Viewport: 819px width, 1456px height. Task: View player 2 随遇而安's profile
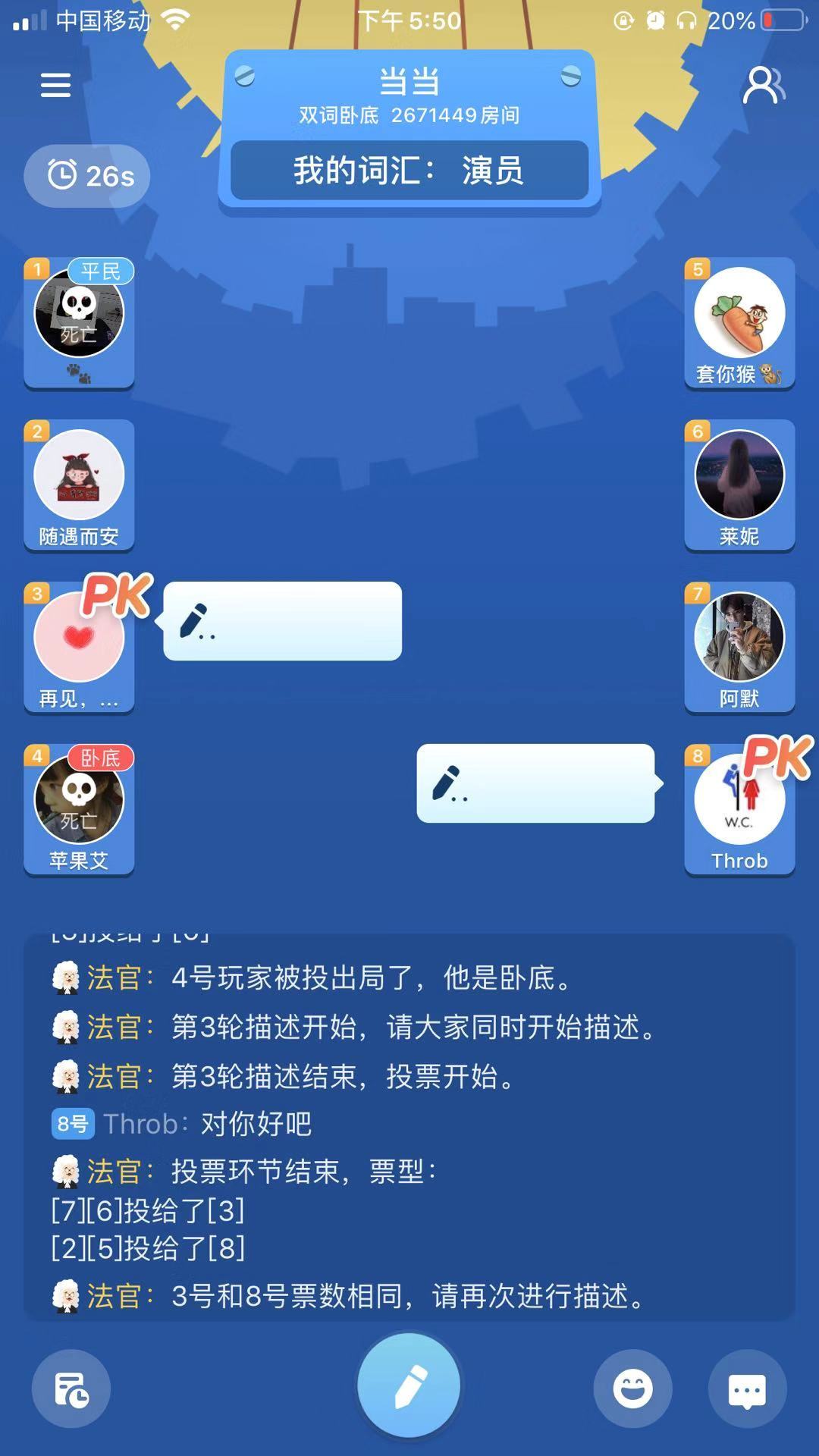(79, 475)
